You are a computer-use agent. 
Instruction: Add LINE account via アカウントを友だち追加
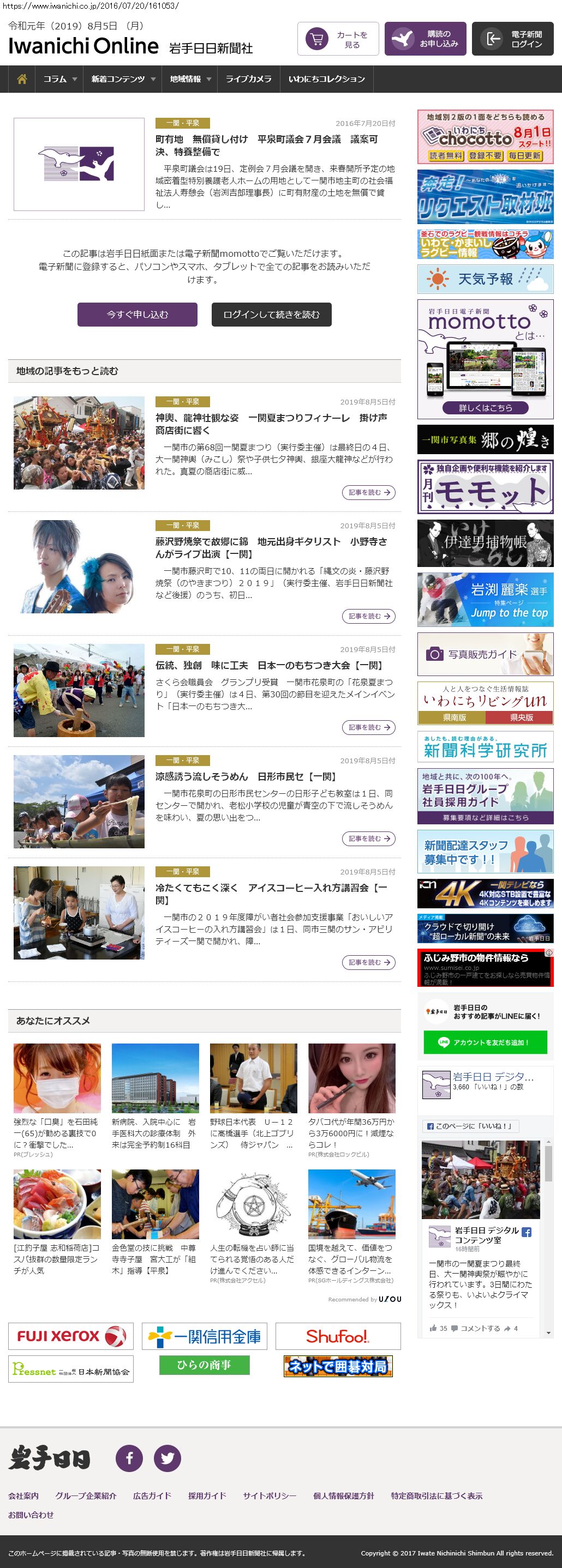click(x=485, y=1042)
